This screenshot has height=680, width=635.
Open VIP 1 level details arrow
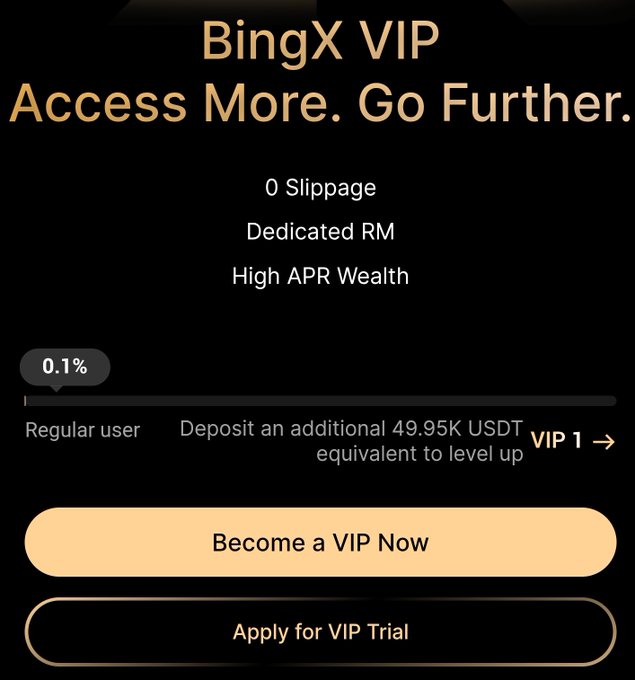pos(602,441)
